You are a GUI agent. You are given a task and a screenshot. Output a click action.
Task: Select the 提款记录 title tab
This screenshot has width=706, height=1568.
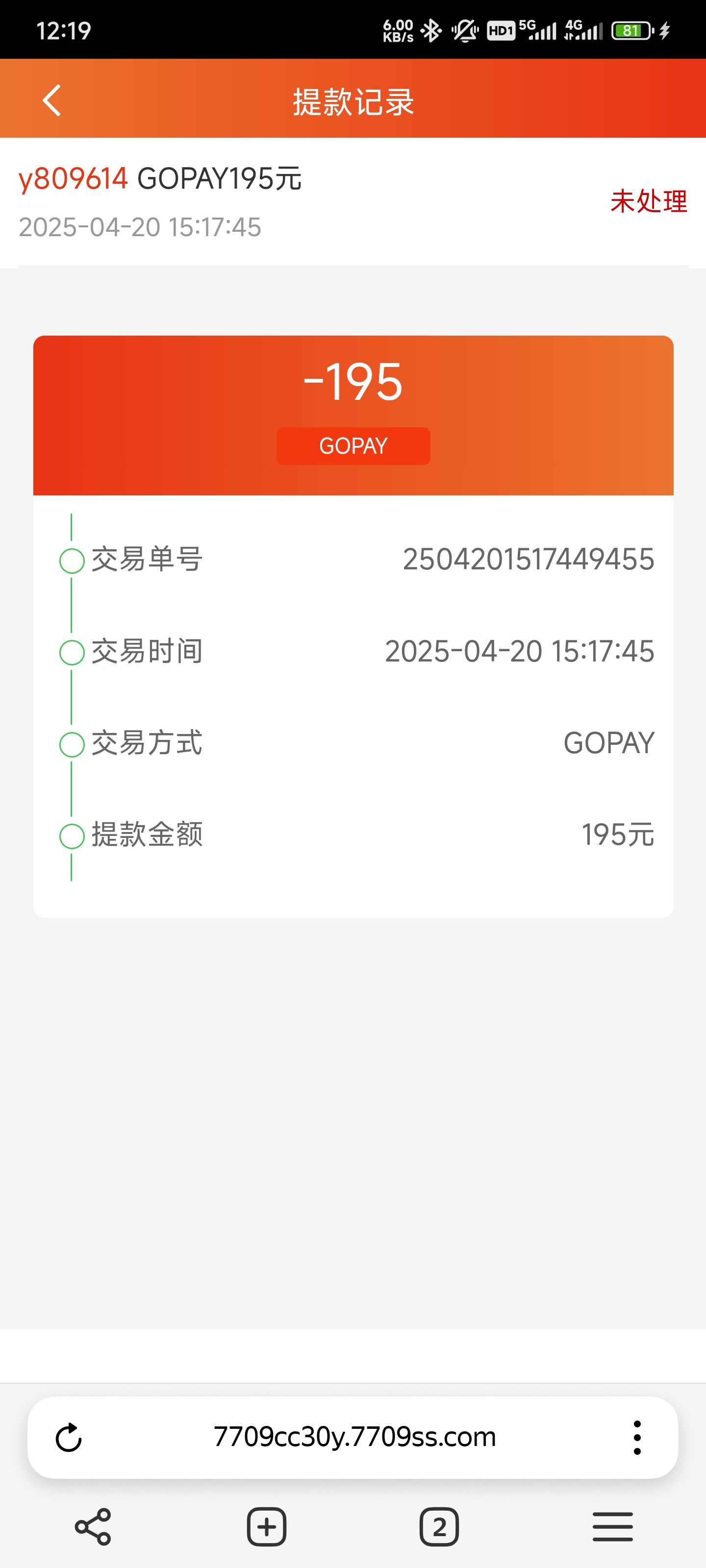(x=353, y=101)
